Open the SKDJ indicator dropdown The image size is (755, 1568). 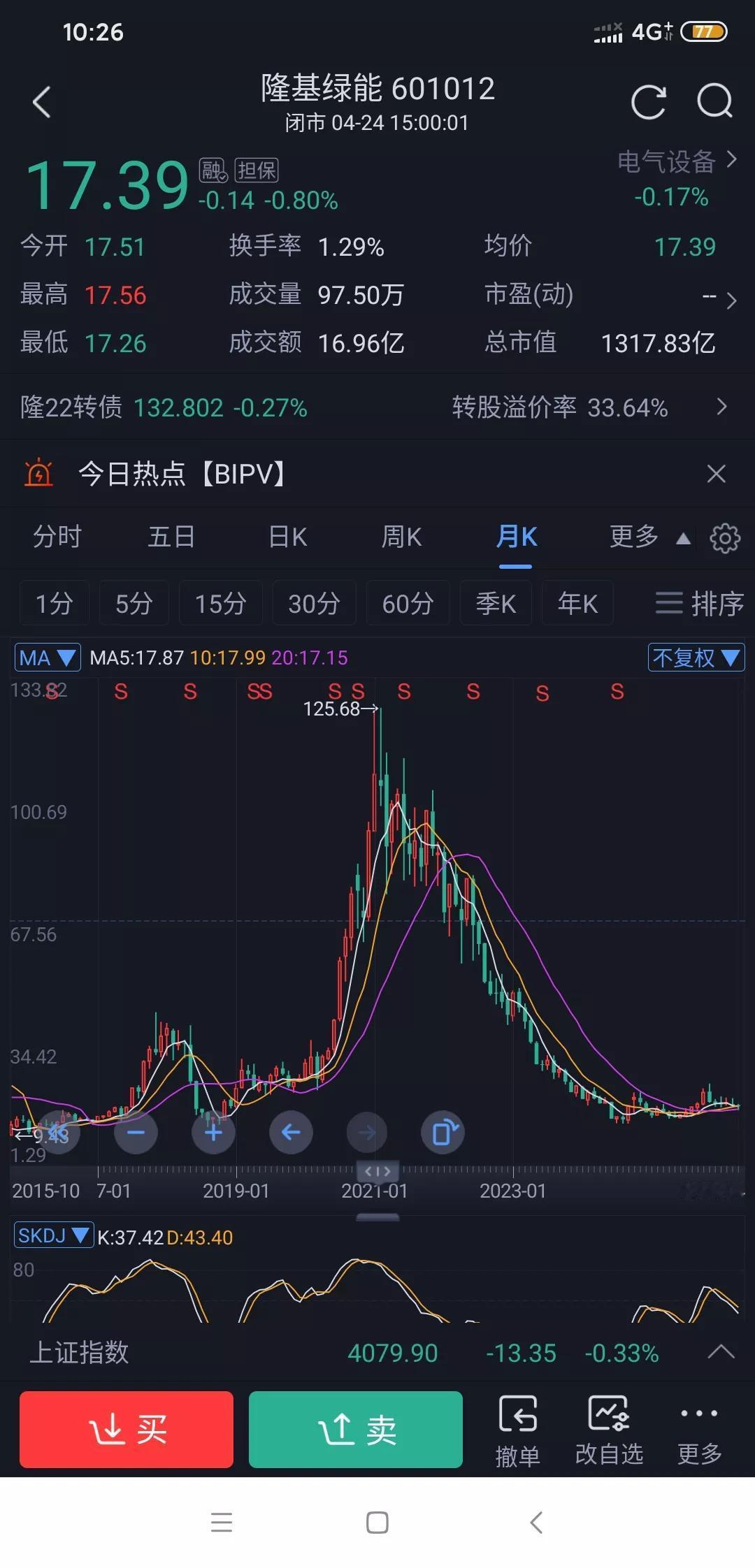[54, 1235]
